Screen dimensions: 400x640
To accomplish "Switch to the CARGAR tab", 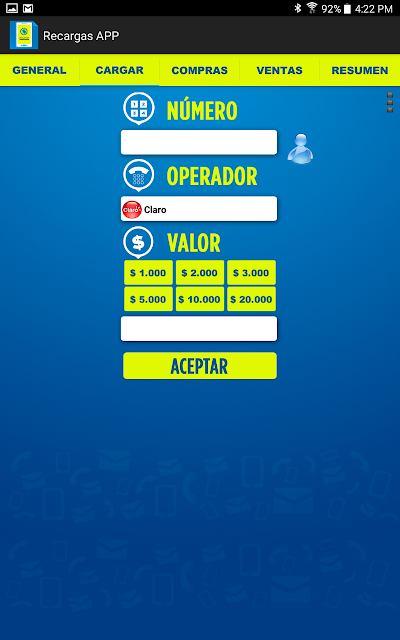I will 120,70.
